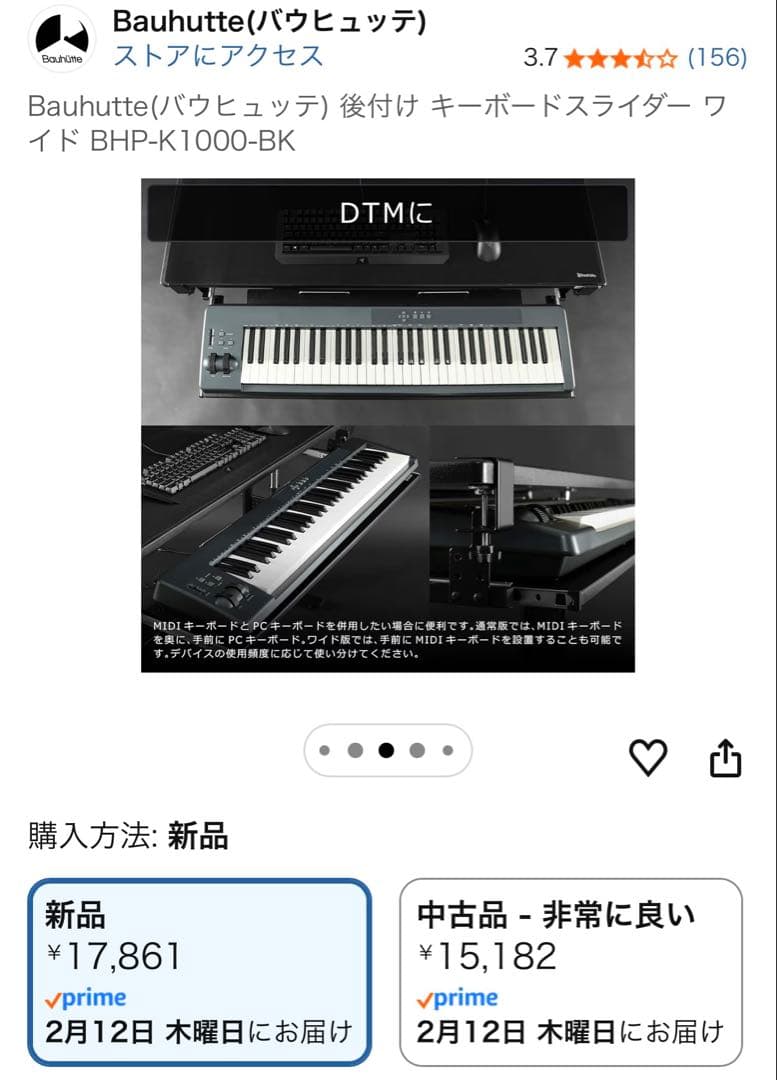Select the 新品 ¥17,861 purchase option

(199, 972)
